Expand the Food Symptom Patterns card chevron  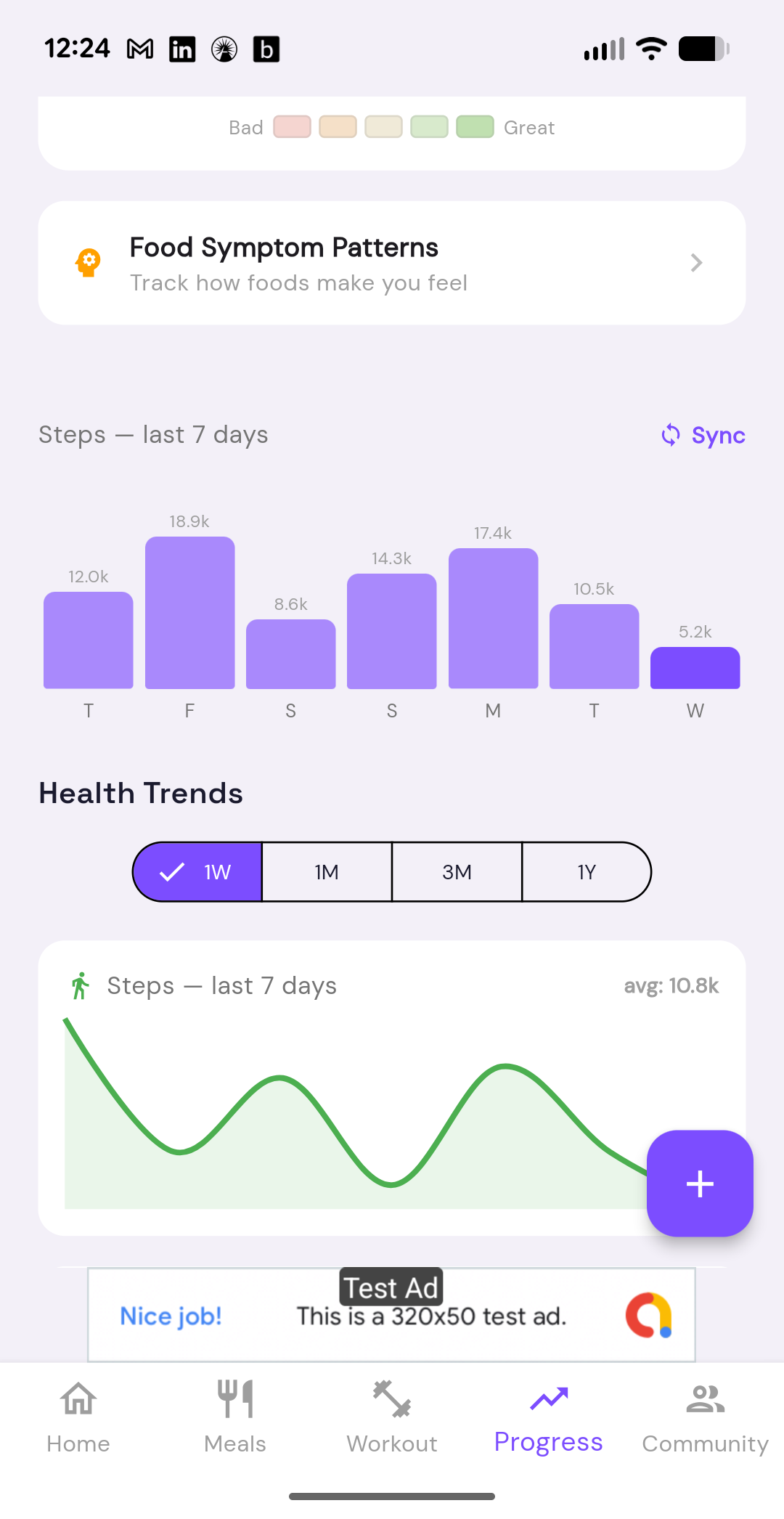[696, 262]
